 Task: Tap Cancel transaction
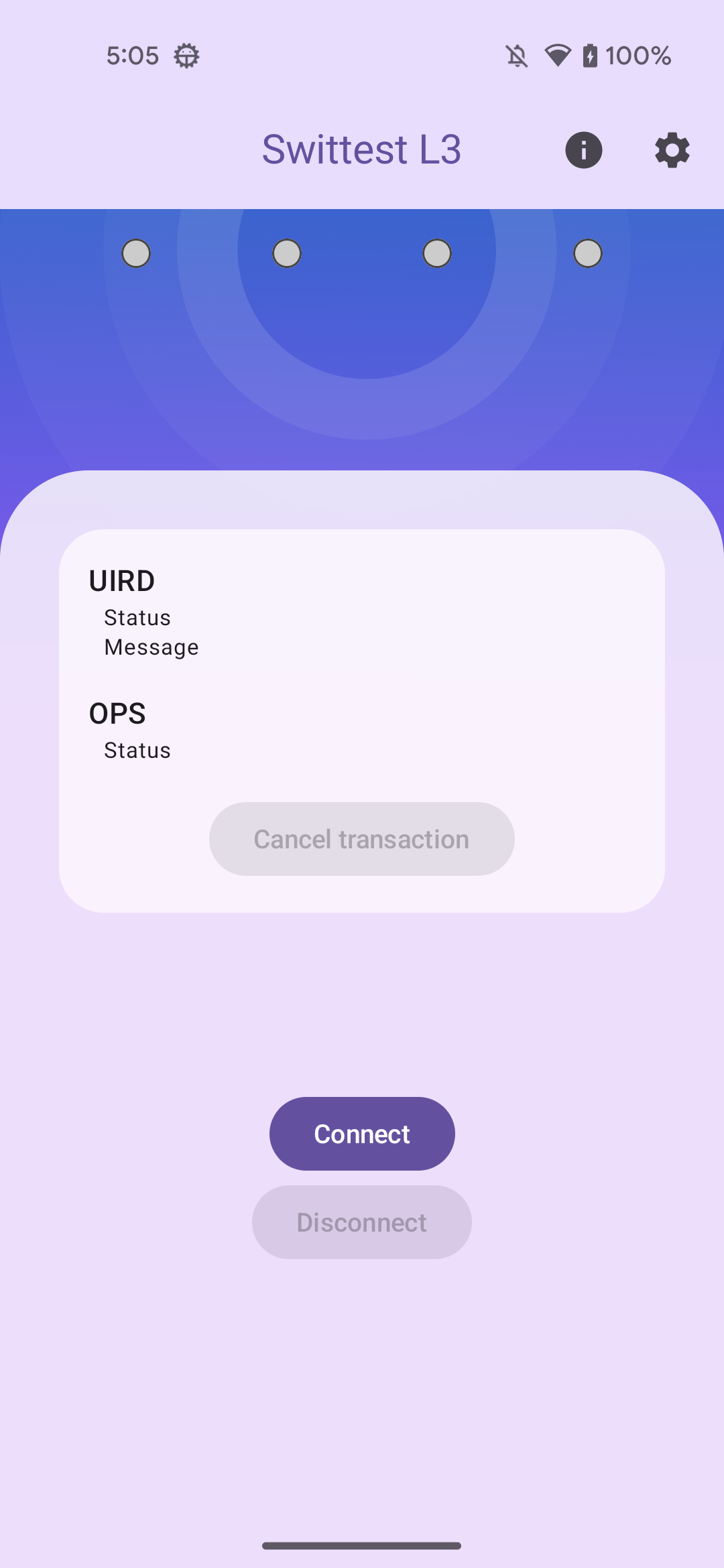click(x=362, y=839)
